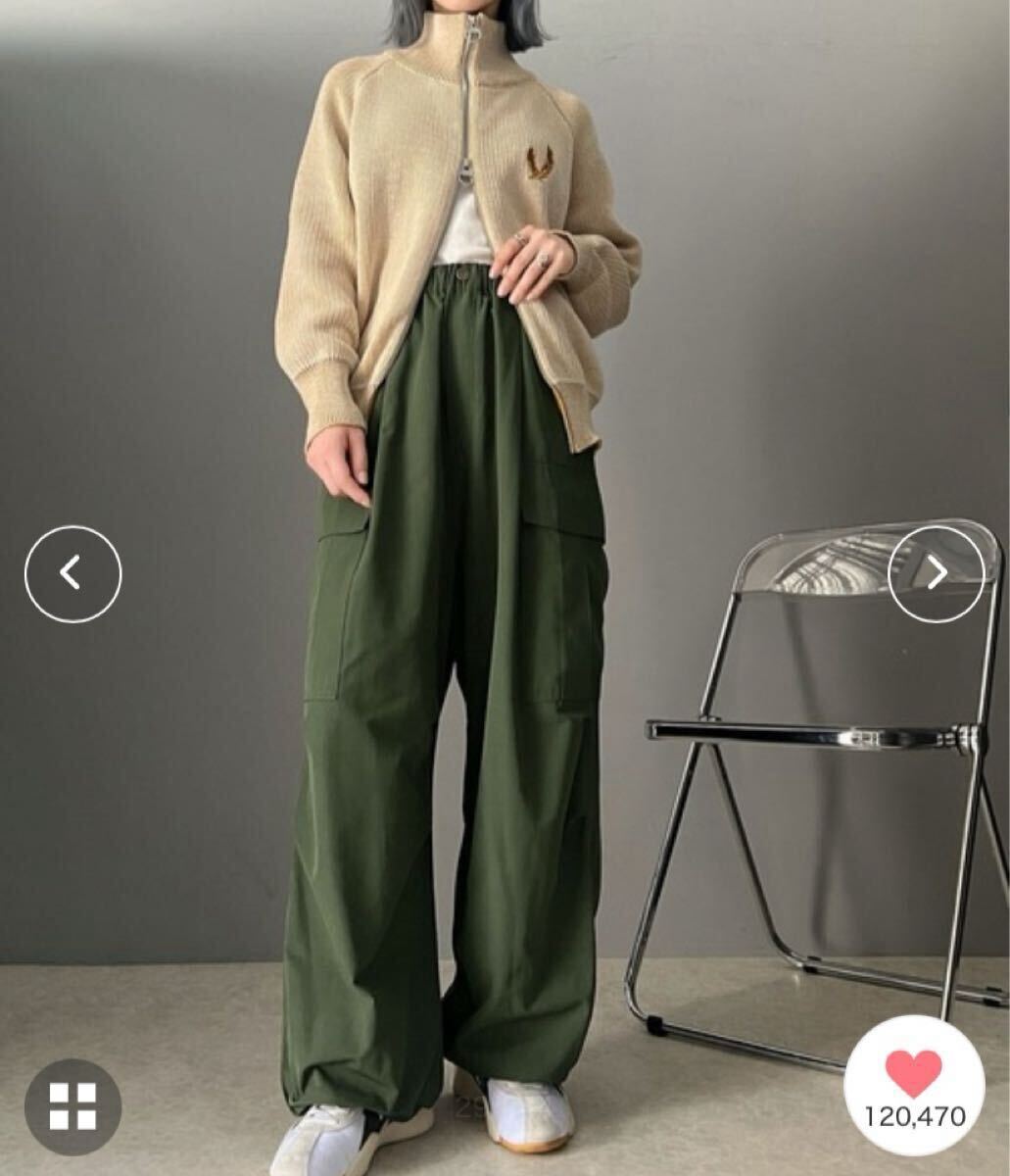Show the previous product photo

pos(72,573)
